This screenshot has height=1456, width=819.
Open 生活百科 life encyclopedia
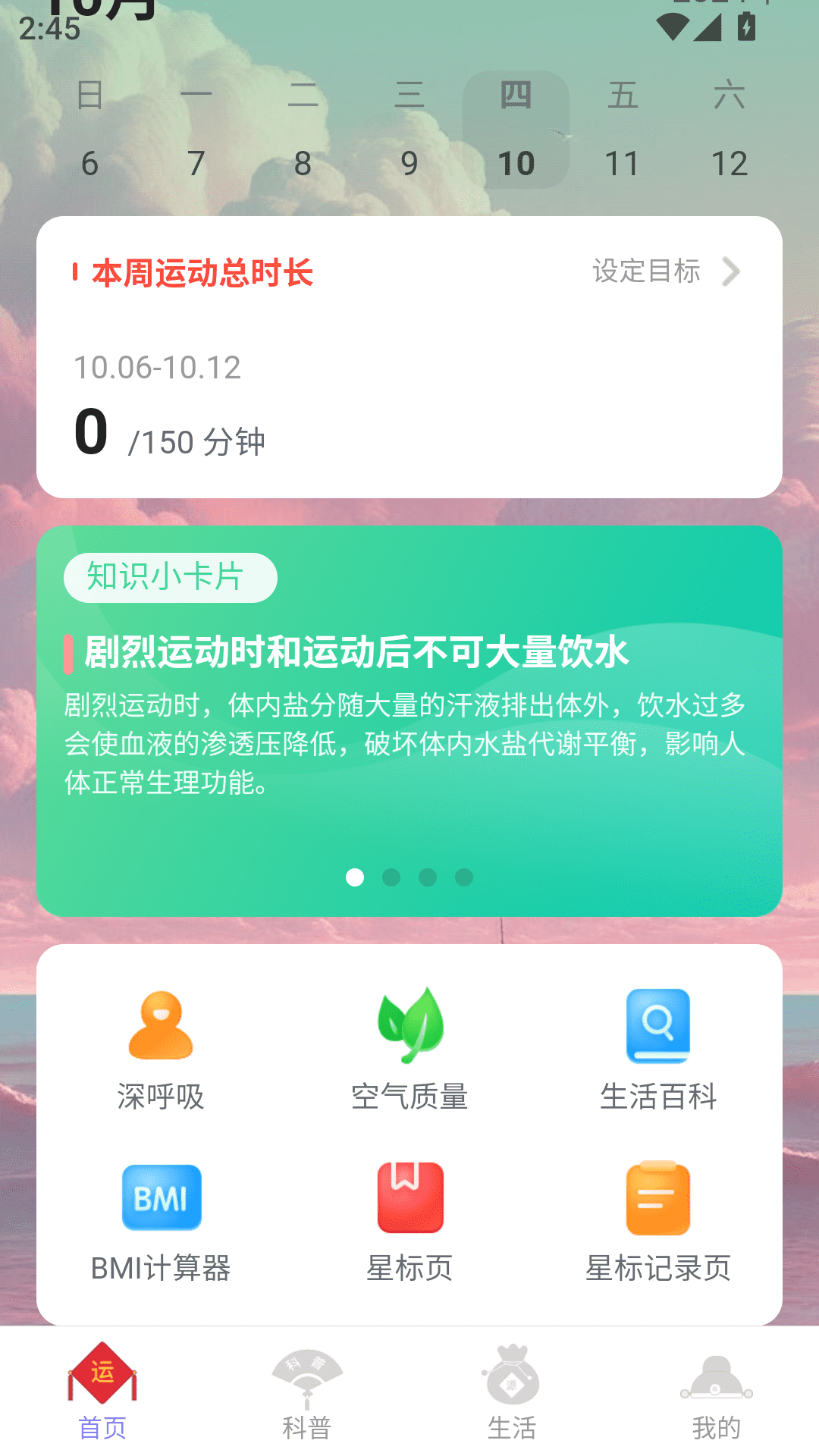pos(657,1050)
